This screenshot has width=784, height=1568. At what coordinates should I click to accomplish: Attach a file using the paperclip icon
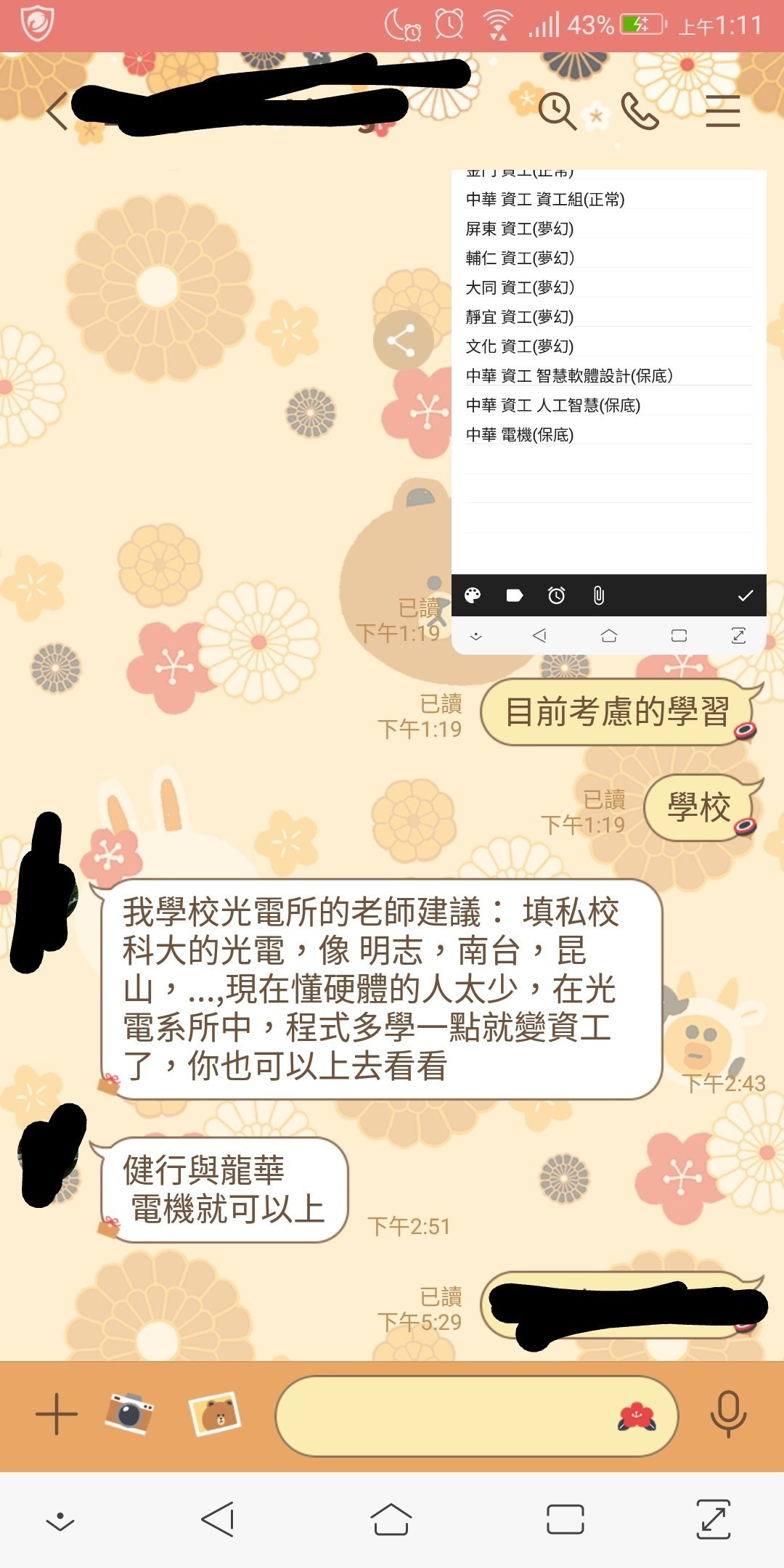coord(598,597)
